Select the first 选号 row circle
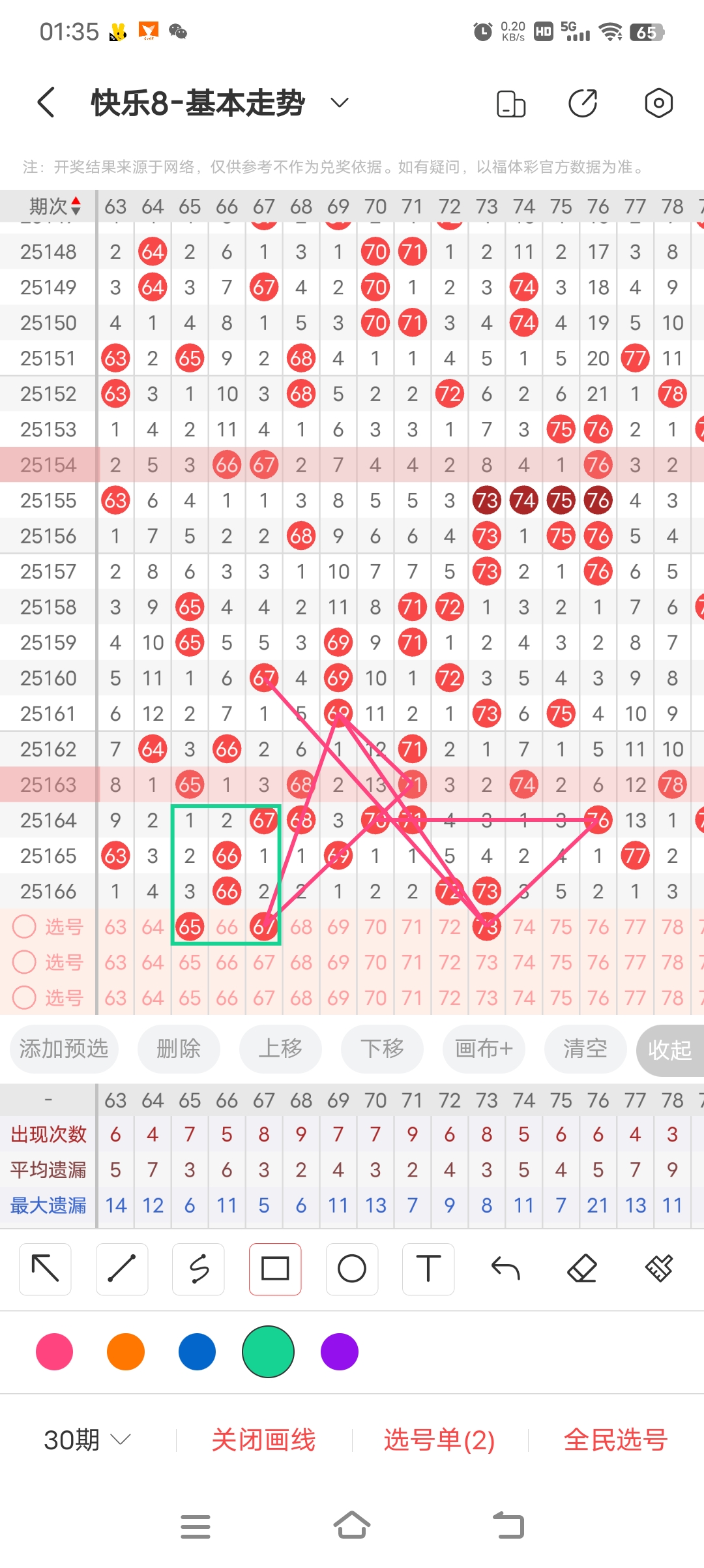 [x=24, y=927]
